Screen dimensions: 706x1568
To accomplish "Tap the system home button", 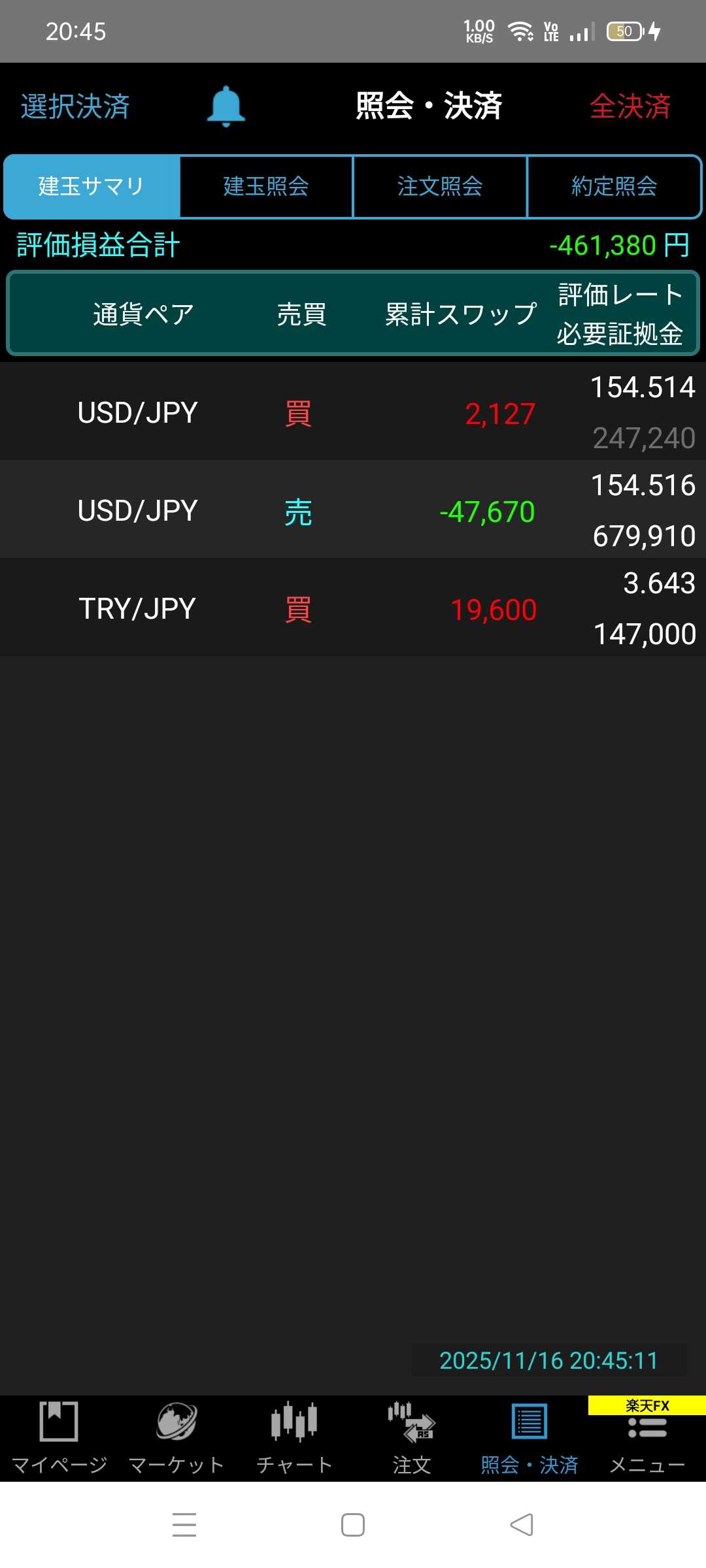I will pos(353,1525).
